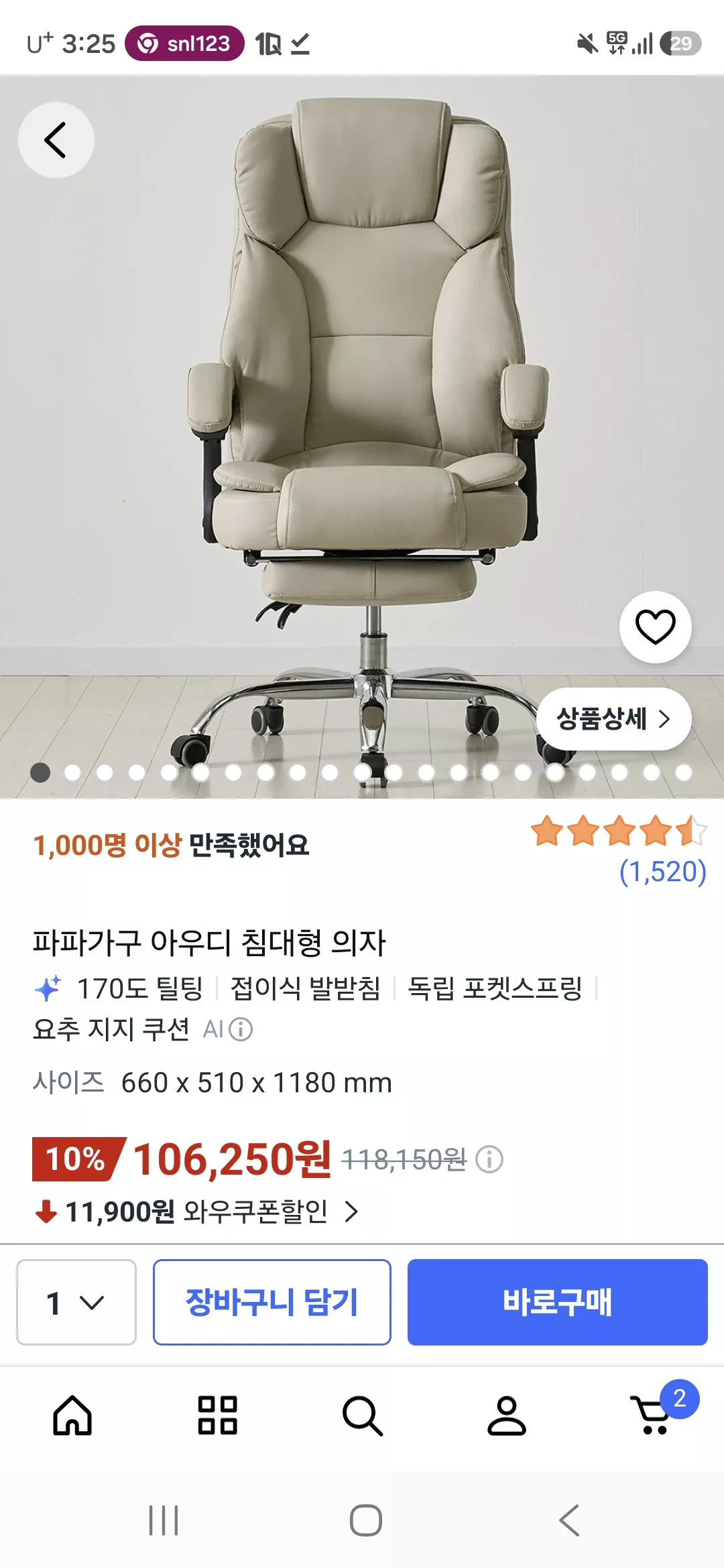Image resolution: width=724 pixels, height=1568 pixels.
Task: Tap 장바구니 담기 to add to cart
Action: point(272,1302)
